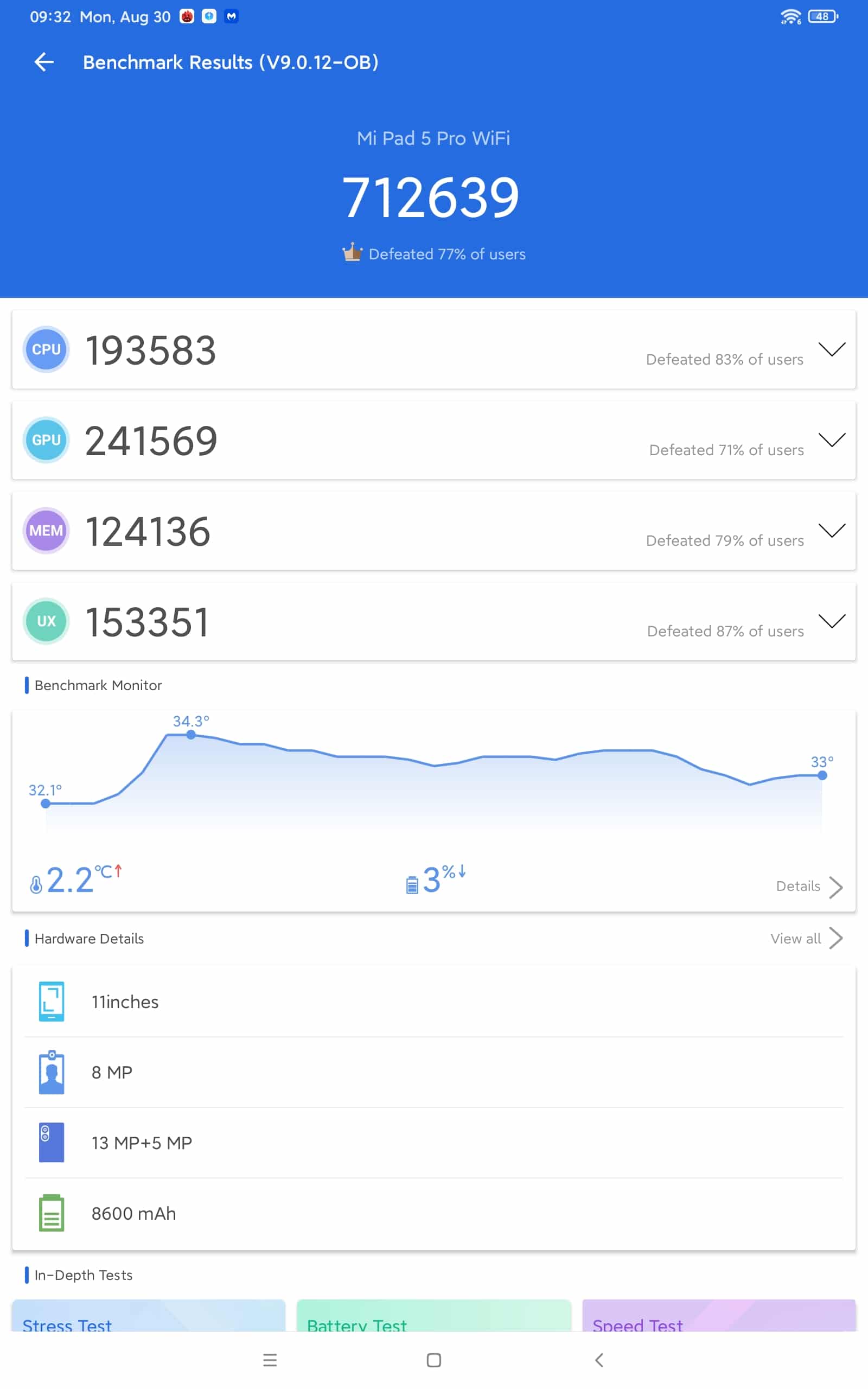Open Benchmark Monitor Details
Viewport: 868px width, 1389px height.
809,887
